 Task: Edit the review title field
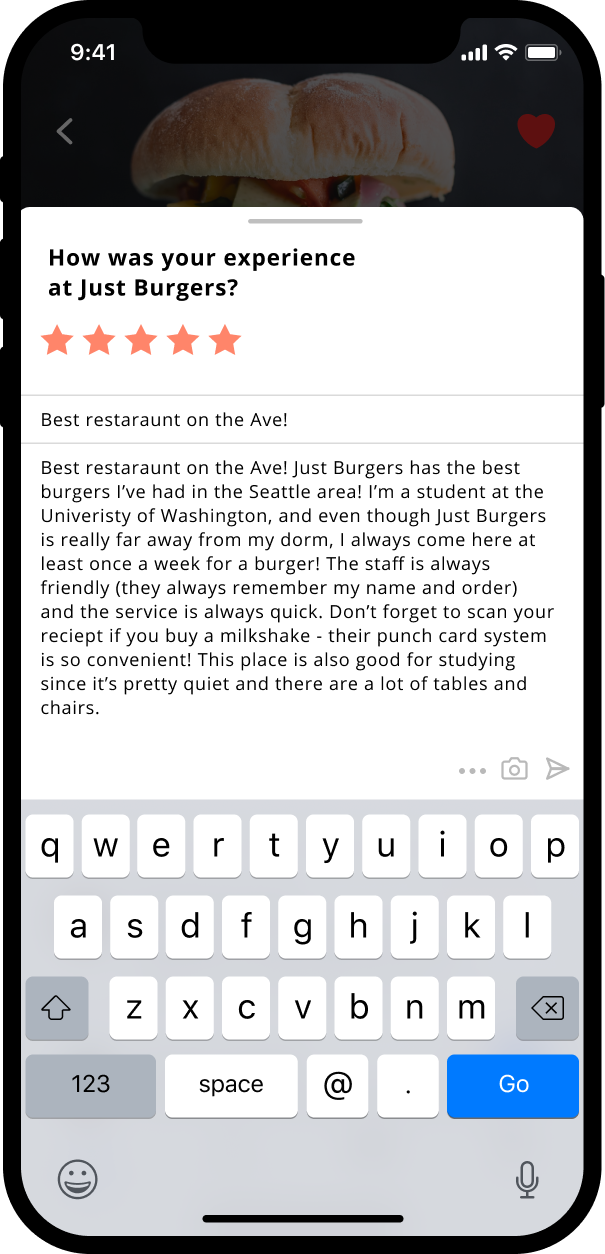pos(300,420)
